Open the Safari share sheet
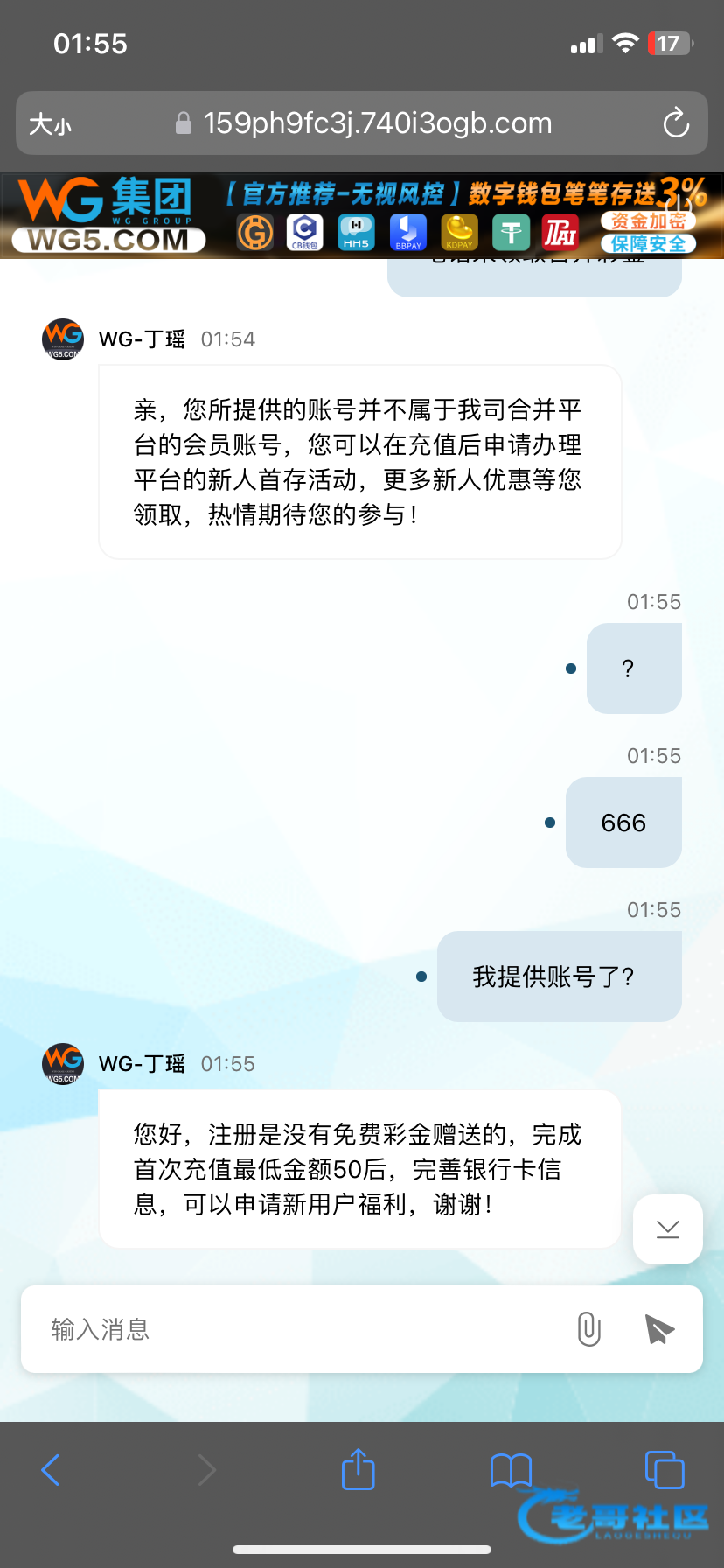724x1568 pixels. coord(359,1469)
